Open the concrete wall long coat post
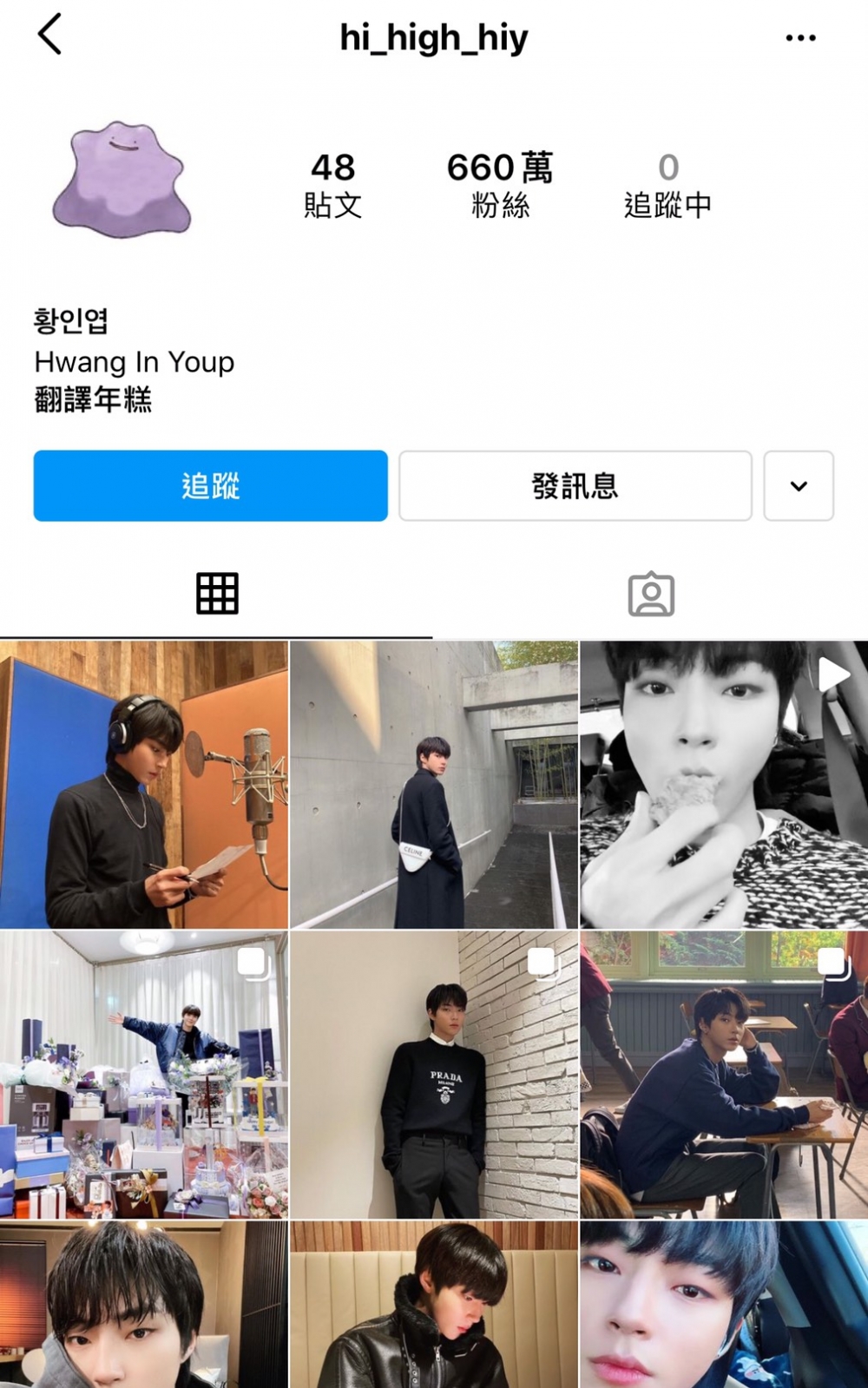This screenshot has height=1388, width=868. coord(434,785)
